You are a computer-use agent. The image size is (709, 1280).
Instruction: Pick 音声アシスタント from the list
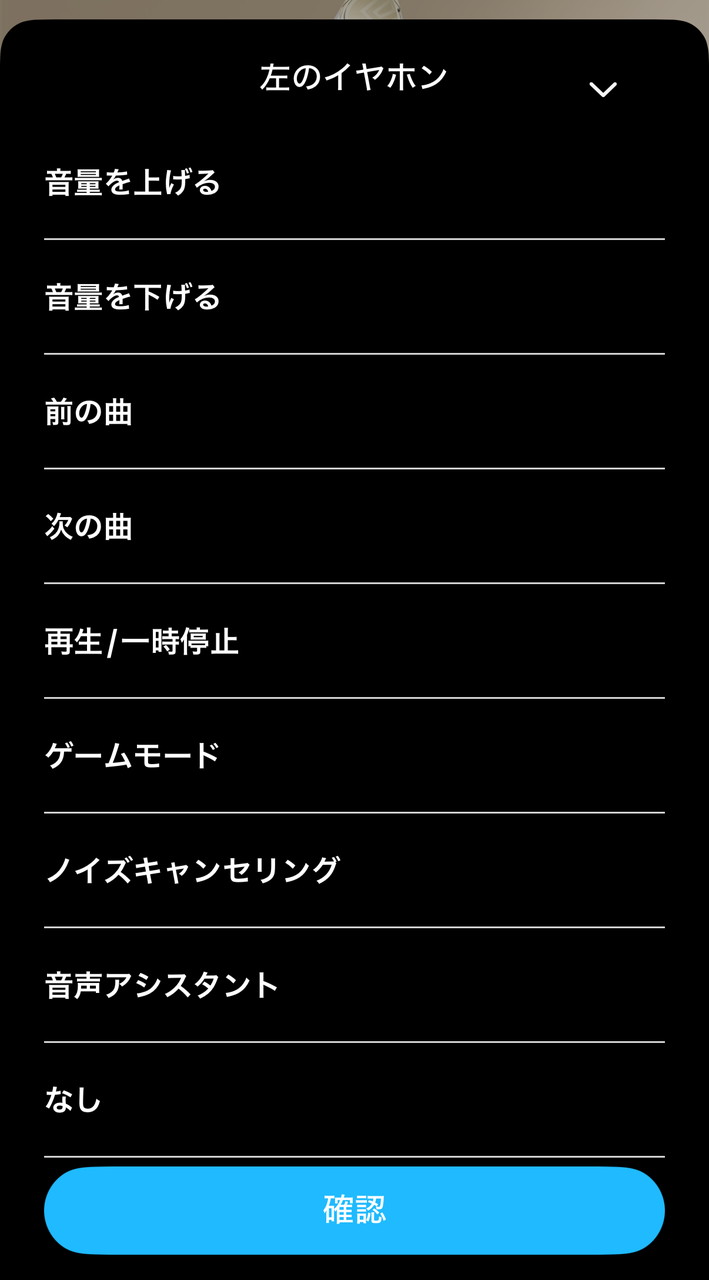point(354,986)
